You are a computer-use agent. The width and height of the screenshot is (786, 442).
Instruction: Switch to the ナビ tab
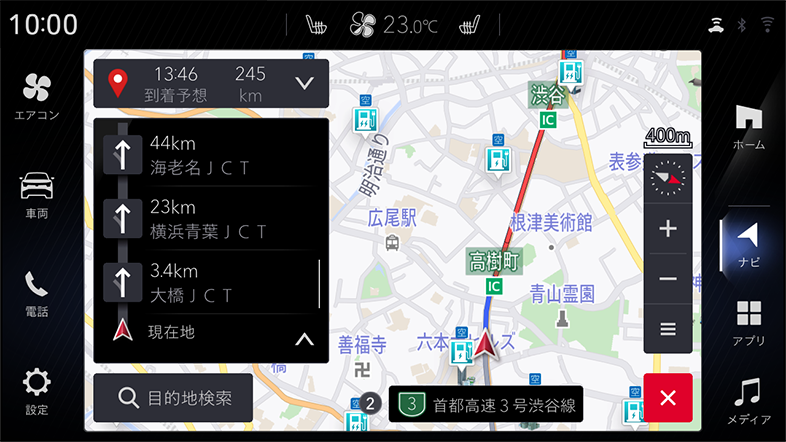748,244
